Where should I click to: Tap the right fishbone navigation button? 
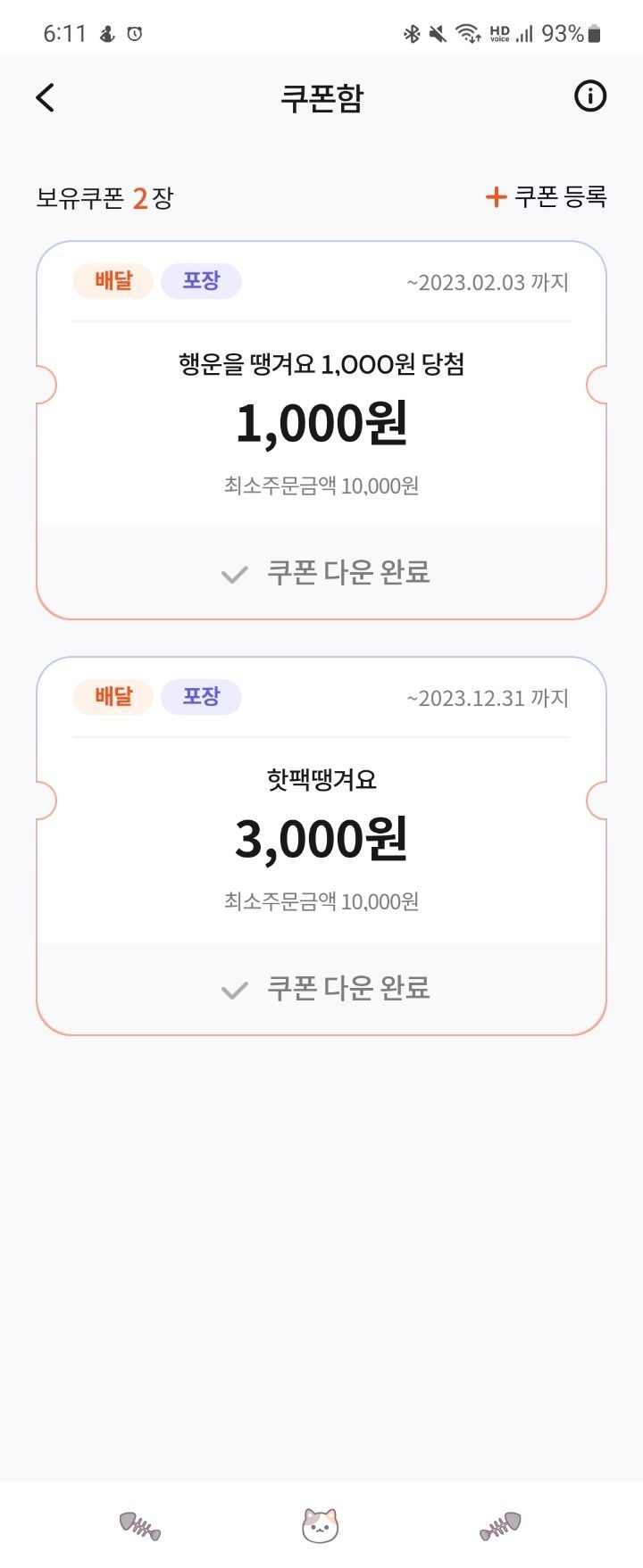[x=500, y=1525]
